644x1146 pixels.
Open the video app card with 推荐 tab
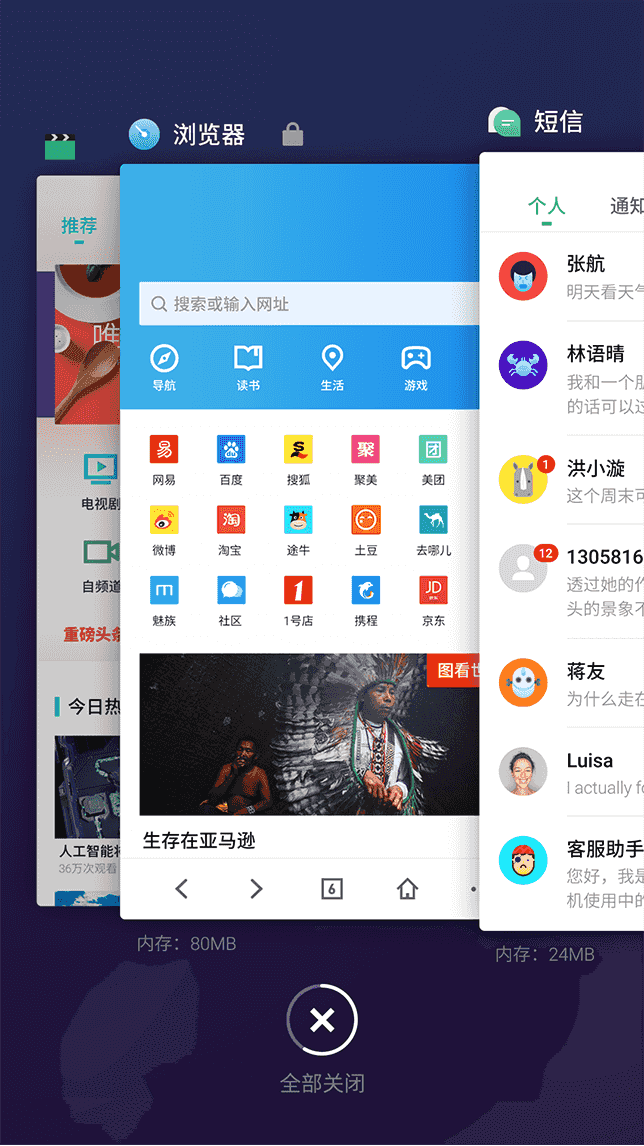(78, 540)
